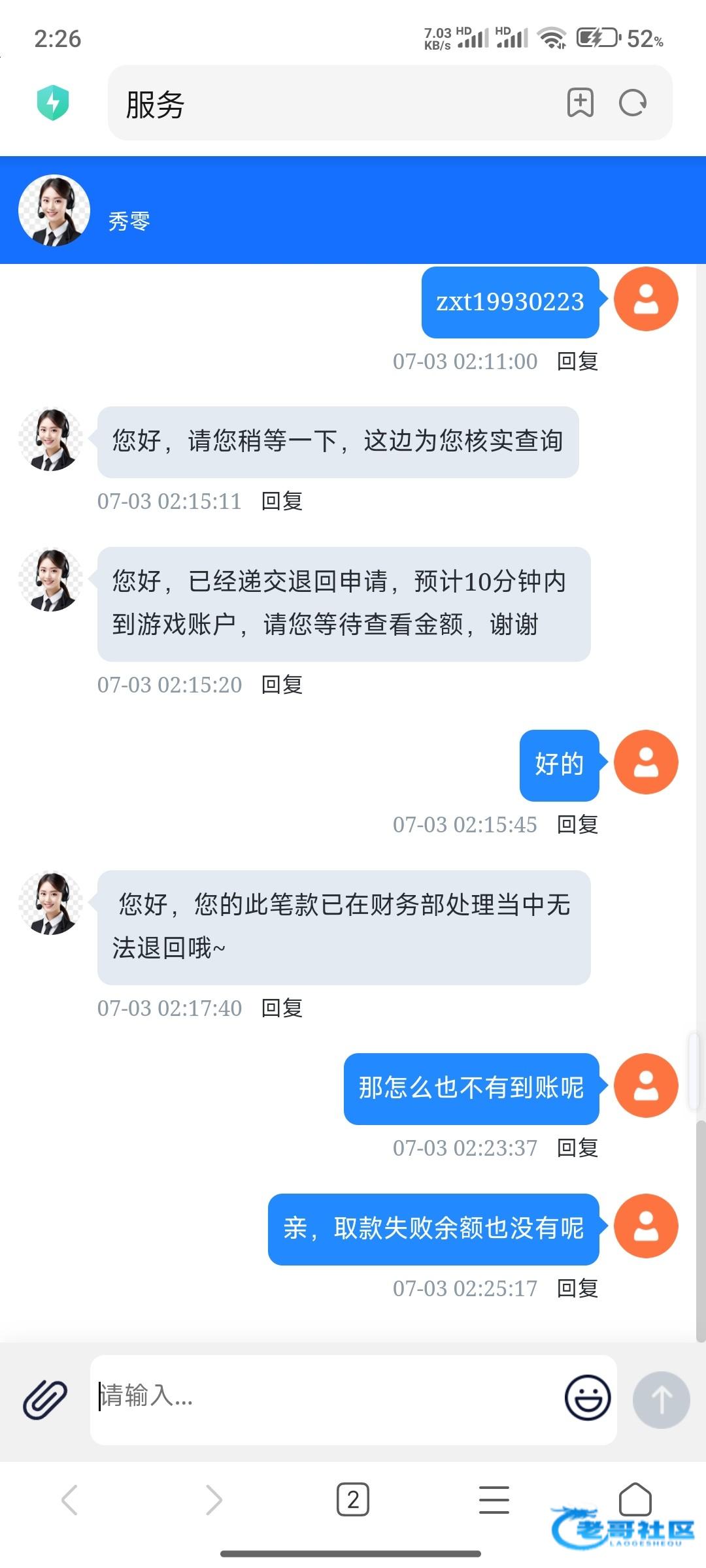Reply to the 02:17:40 finance message
The width and height of the screenshot is (706, 1568).
click(282, 1008)
